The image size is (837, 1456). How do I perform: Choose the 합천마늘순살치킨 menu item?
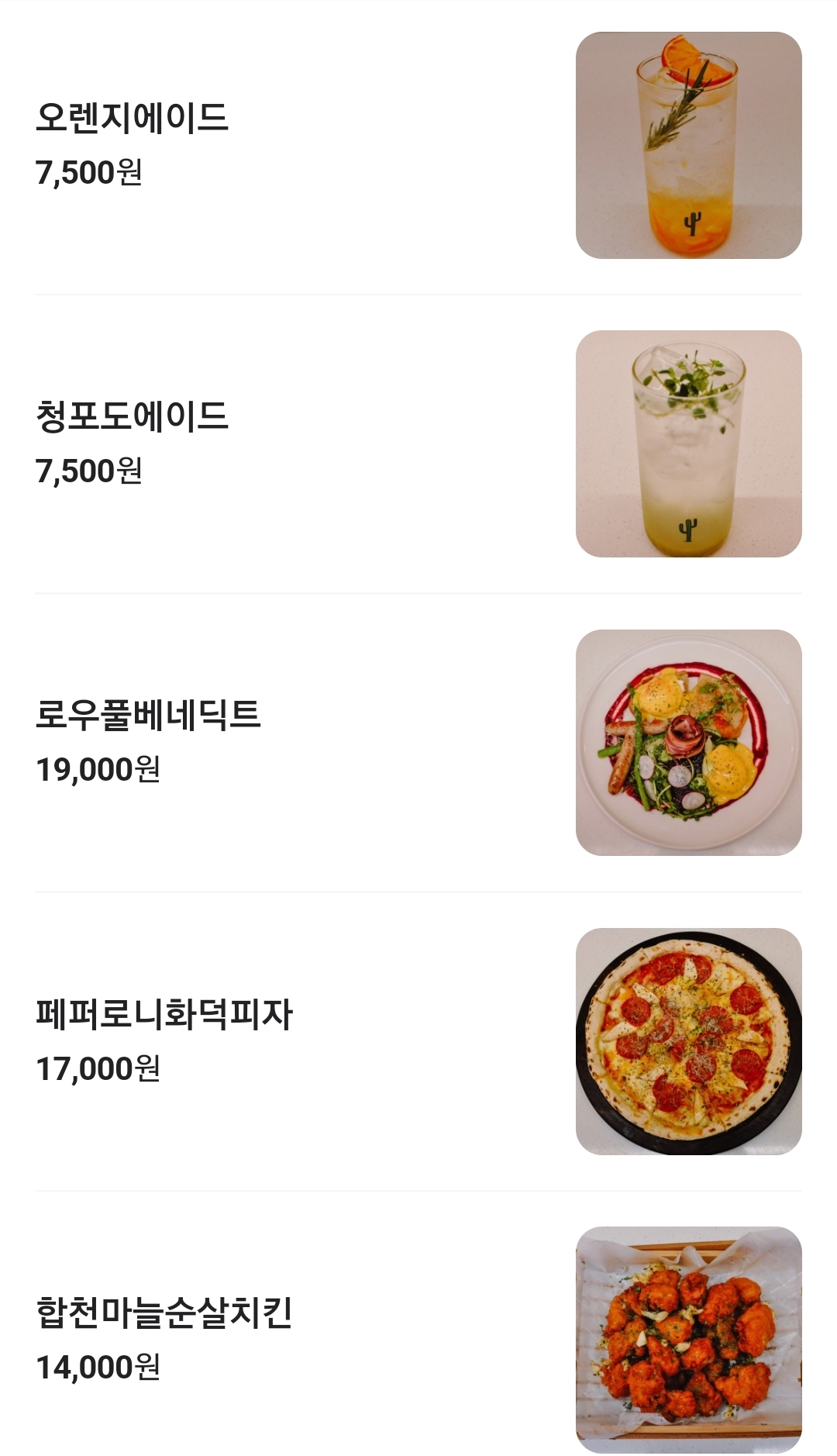tap(164, 1313)
